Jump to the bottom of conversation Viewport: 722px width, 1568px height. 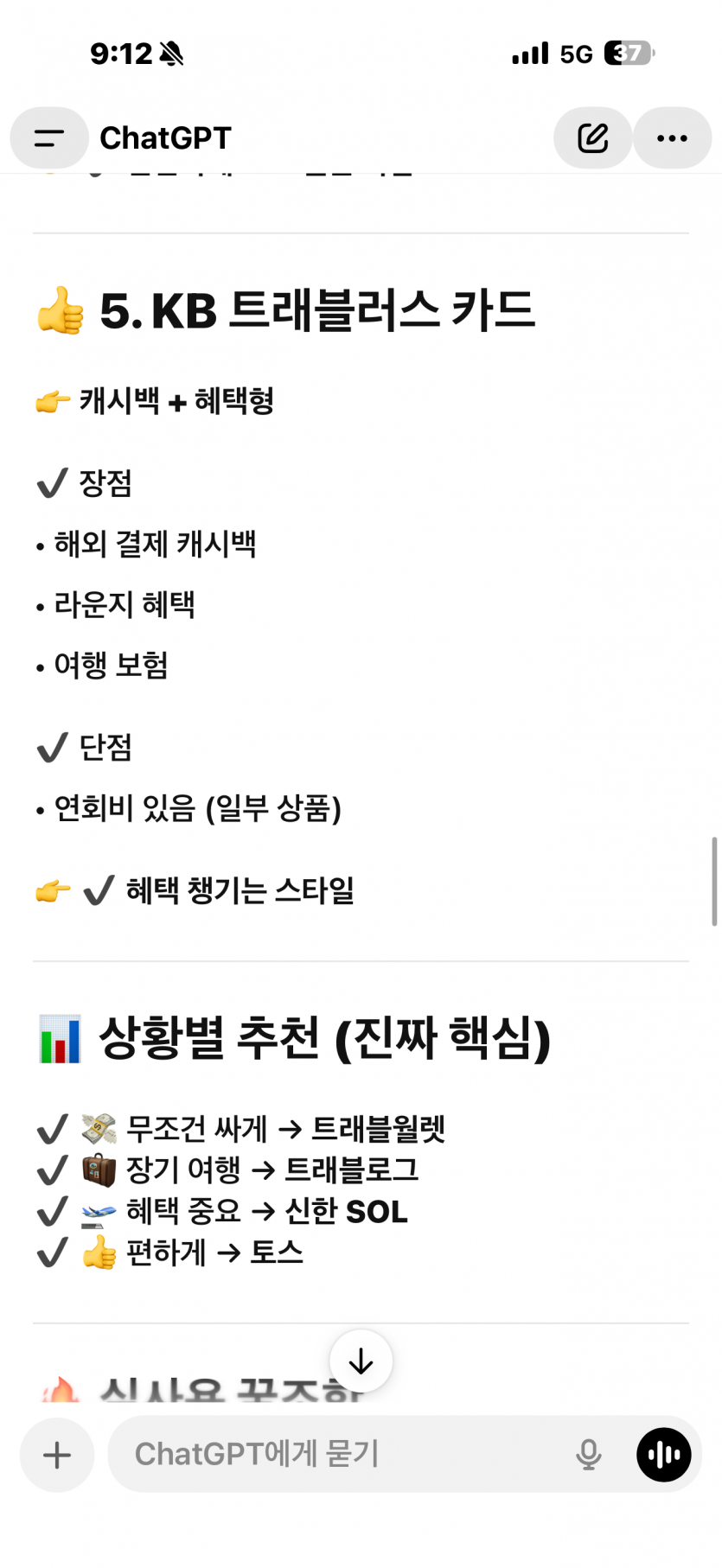(x=361, y=1361)
